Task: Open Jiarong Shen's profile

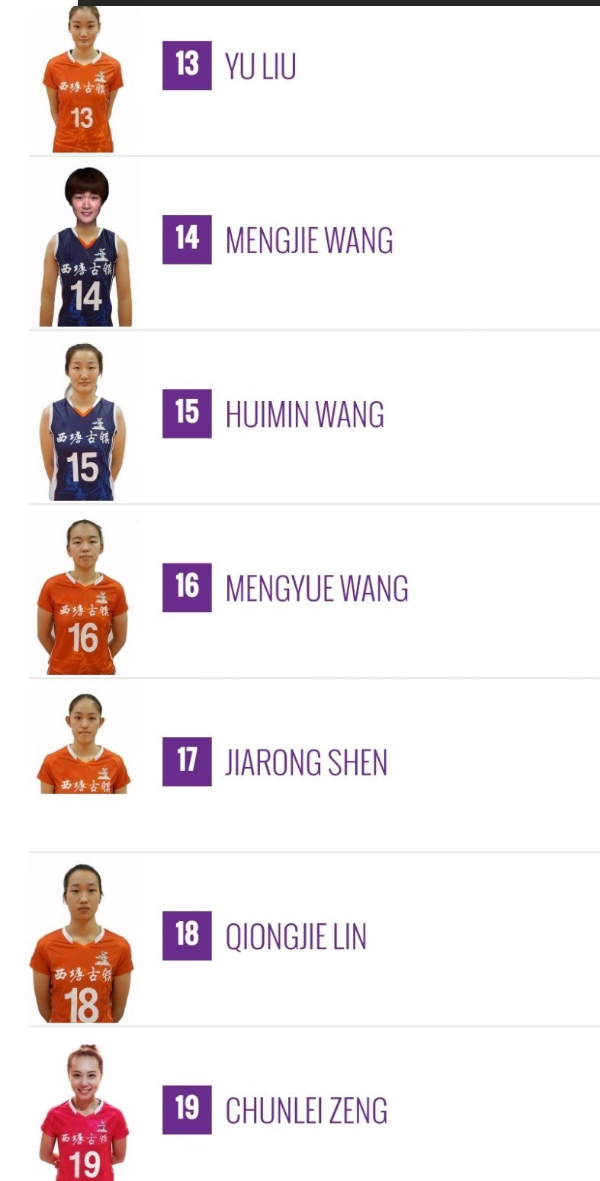Action: (306, 763)
